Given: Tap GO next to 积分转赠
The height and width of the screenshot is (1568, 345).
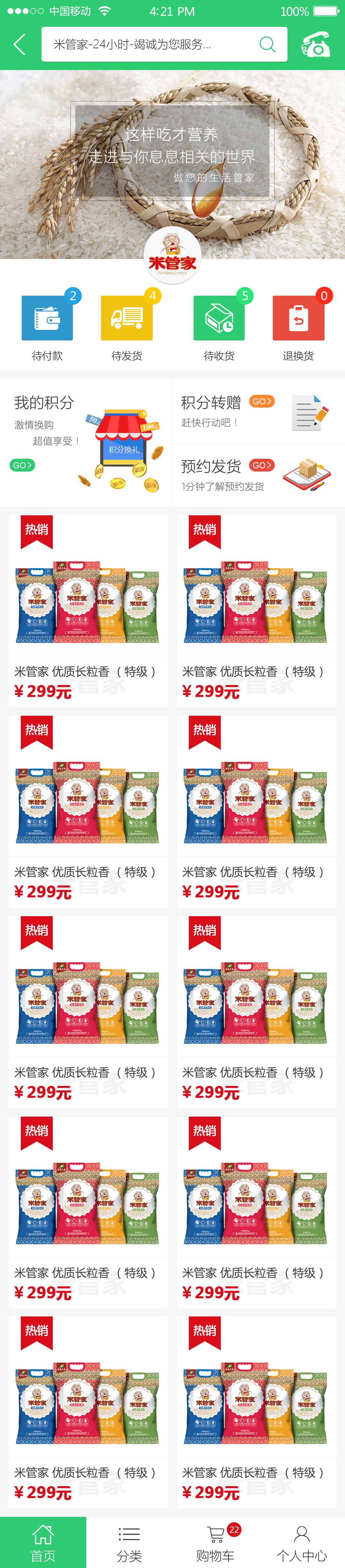Looking at the screenshot, I should click(262, 401).
